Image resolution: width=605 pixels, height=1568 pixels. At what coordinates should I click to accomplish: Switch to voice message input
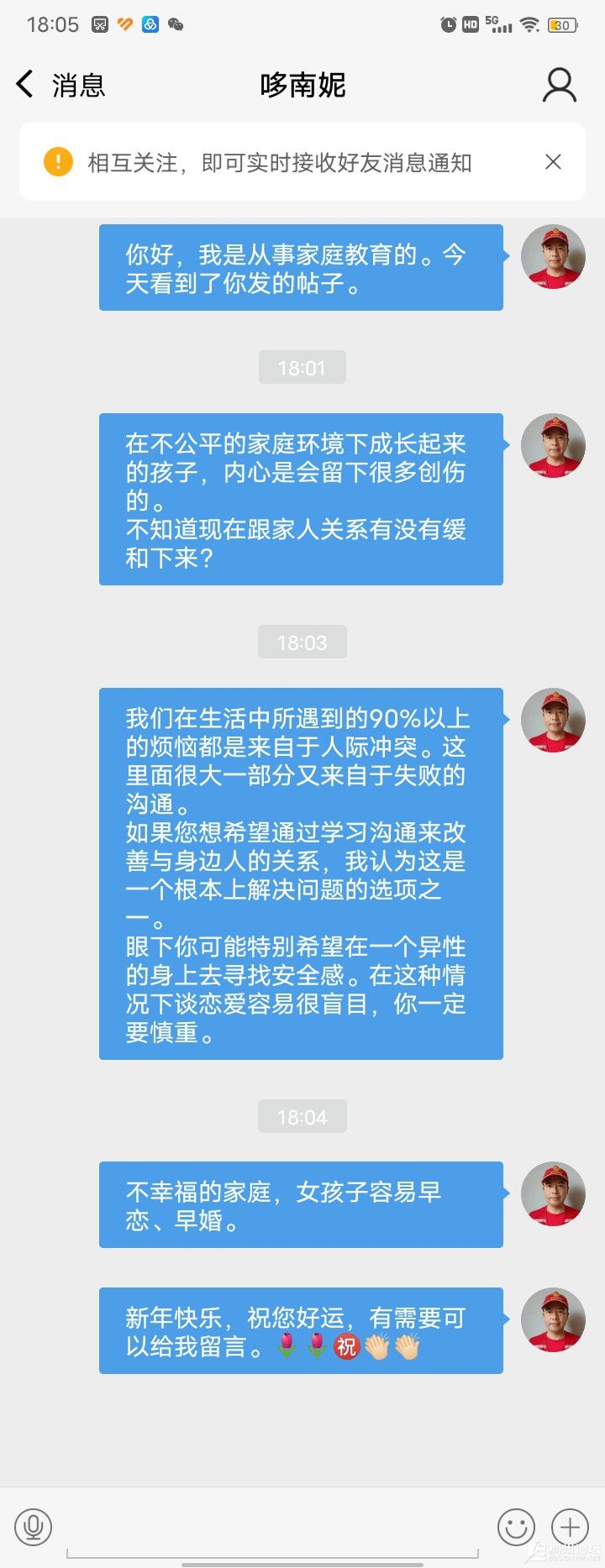pyautogui.click(x=34, y=1526)
